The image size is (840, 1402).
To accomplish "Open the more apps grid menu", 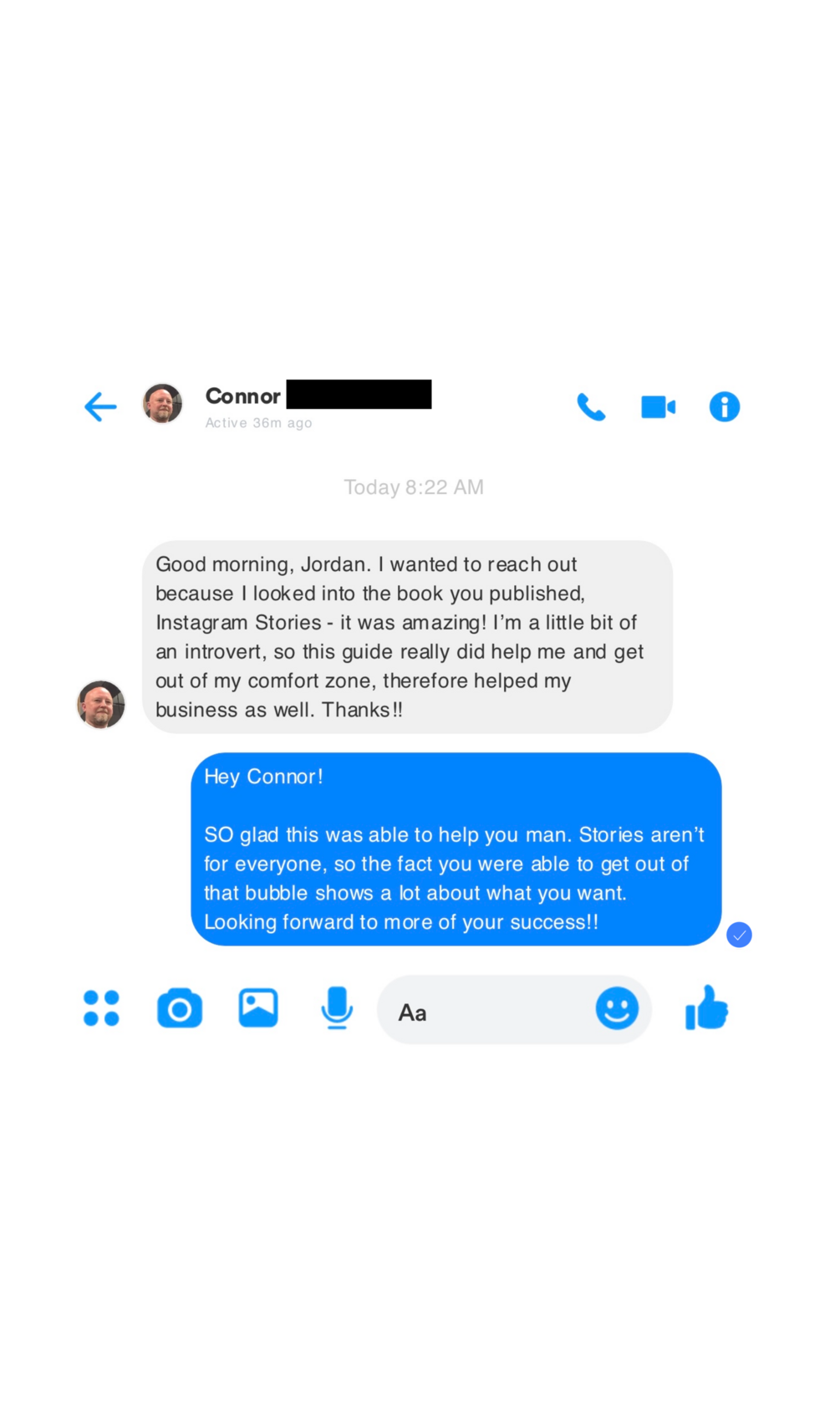I will pos(102,1008).
